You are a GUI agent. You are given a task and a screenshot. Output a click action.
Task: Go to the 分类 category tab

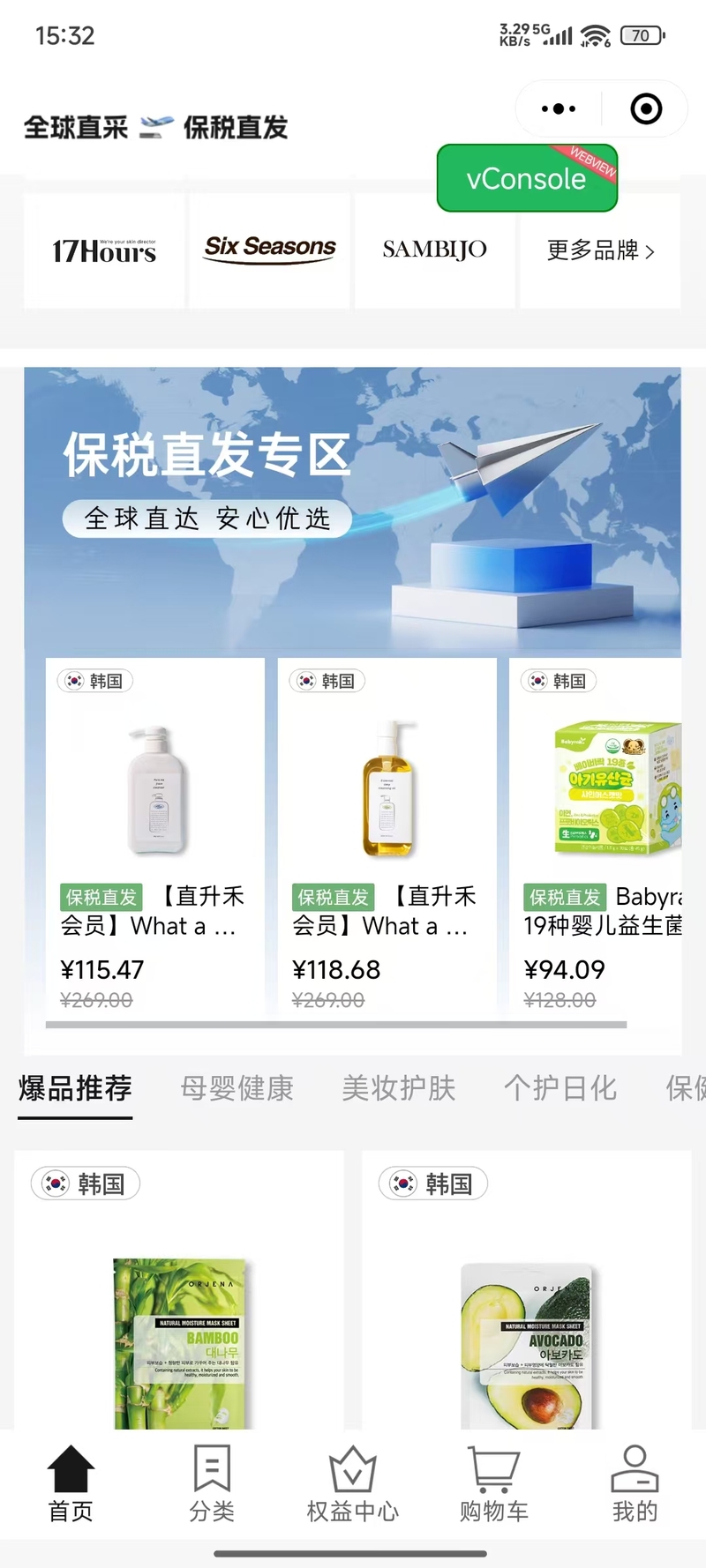[x=212, y=1483]
